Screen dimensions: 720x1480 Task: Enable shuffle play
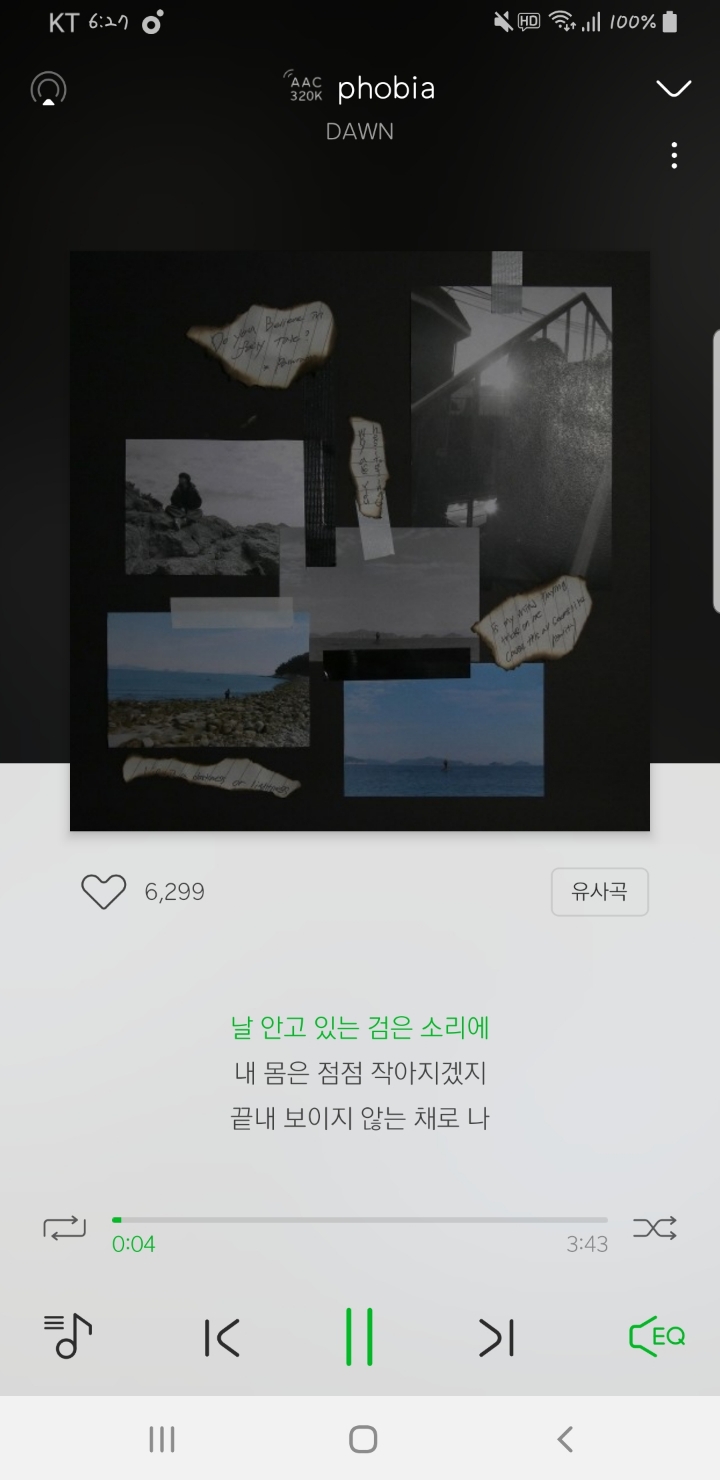(x=655, y=1228)
